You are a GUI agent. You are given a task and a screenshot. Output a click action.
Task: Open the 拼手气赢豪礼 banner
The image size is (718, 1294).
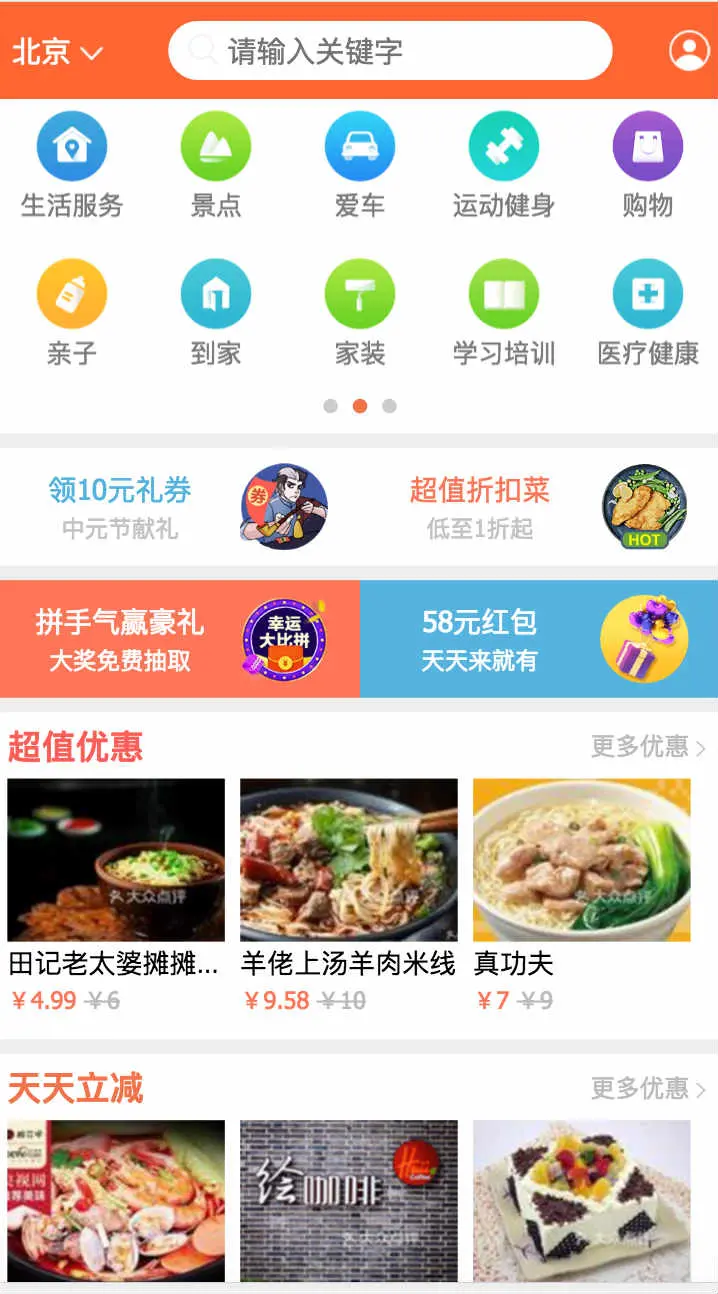click(x=180, y=639)
